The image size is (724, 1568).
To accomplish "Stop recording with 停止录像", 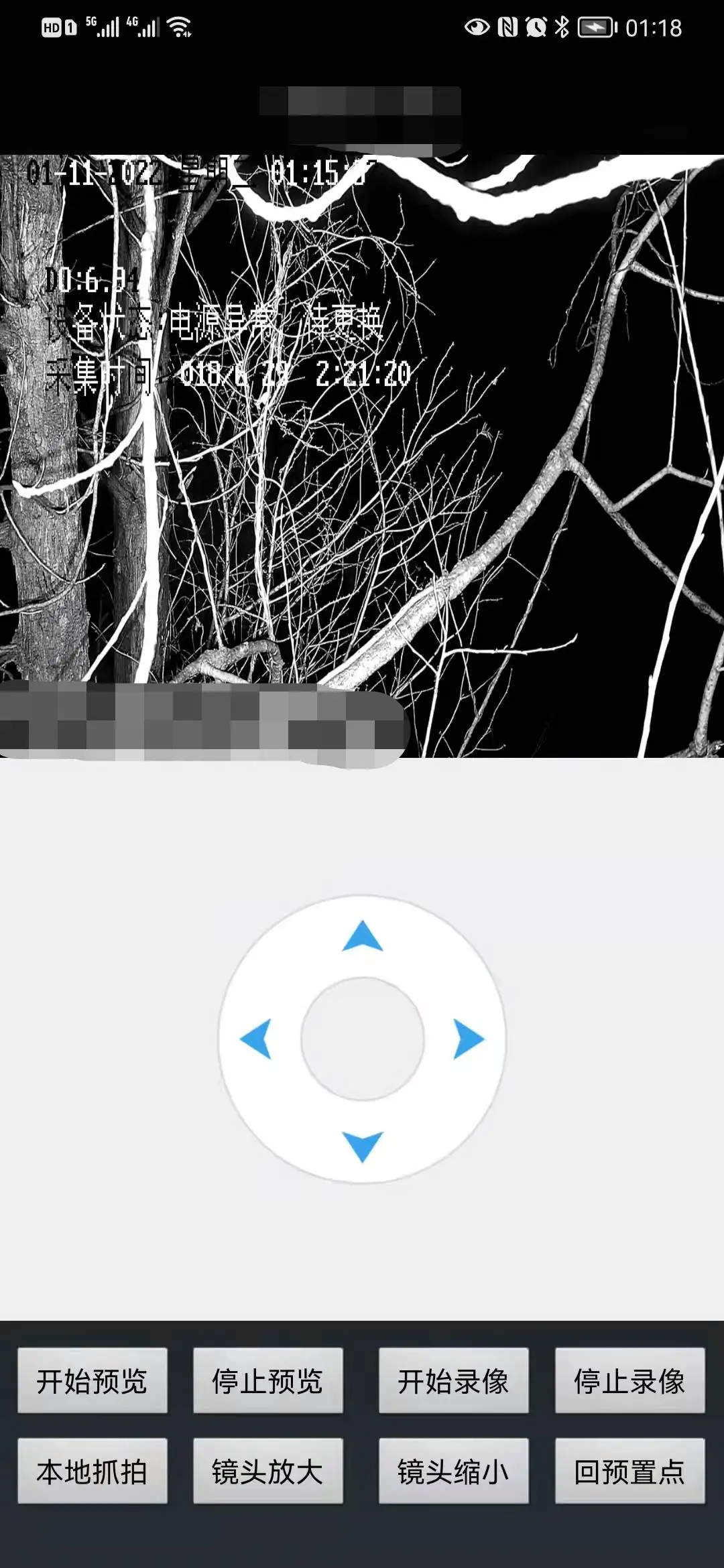I will tap(629, 1381).
